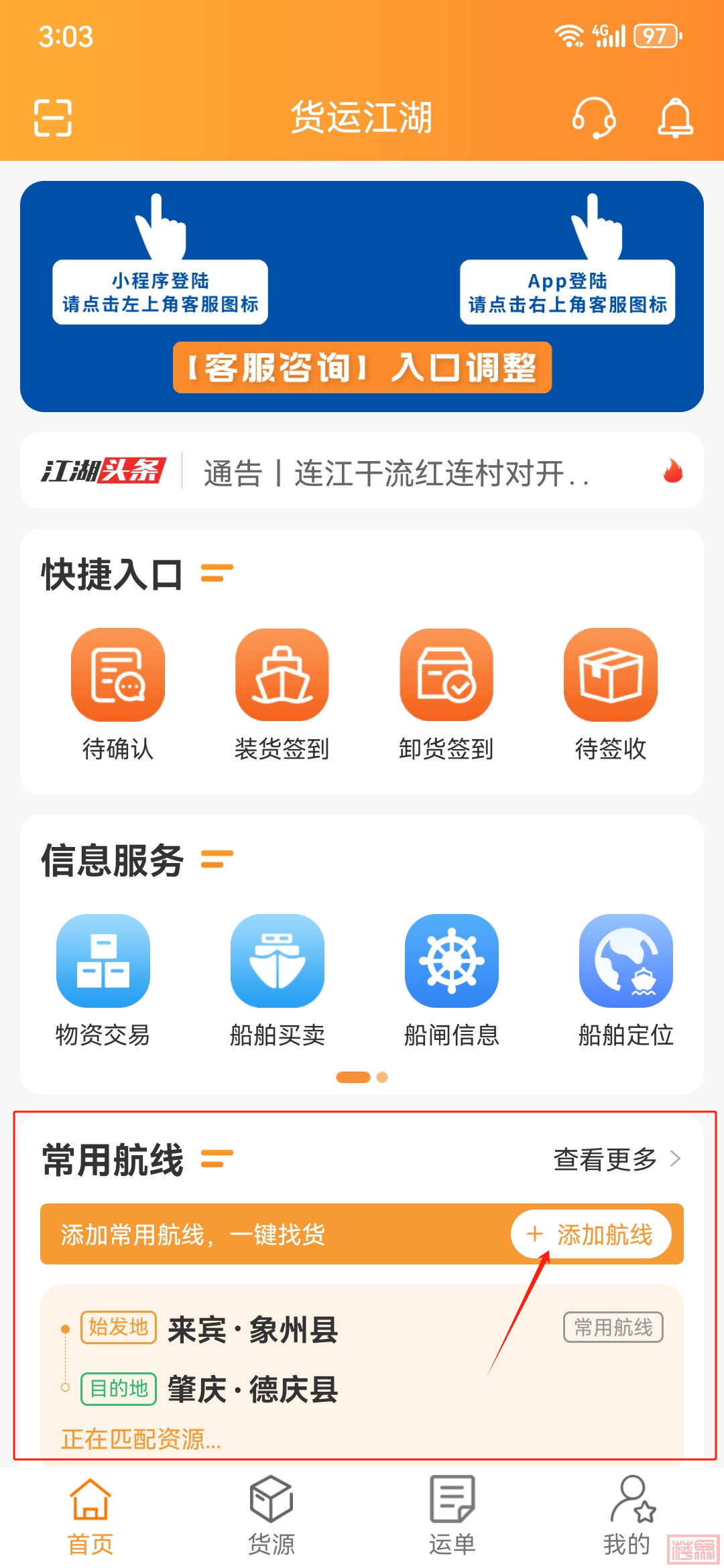This screenshot has width=724, height=1568.
Task: Open the 客服咨询 入口调整 banner
Action: pyautogui.click(x=362, y=367)
